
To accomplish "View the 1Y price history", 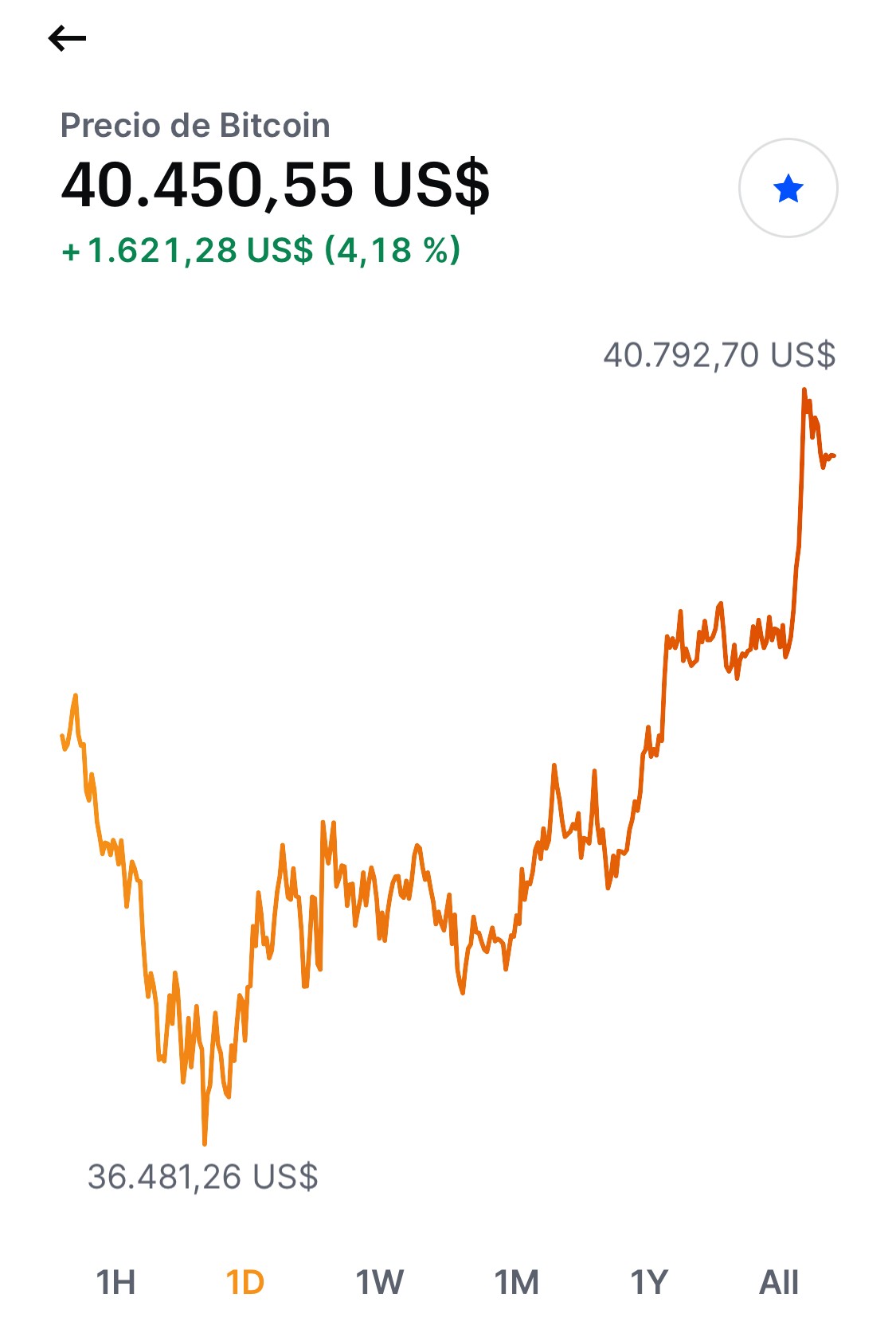I will tap(648, 1282).
